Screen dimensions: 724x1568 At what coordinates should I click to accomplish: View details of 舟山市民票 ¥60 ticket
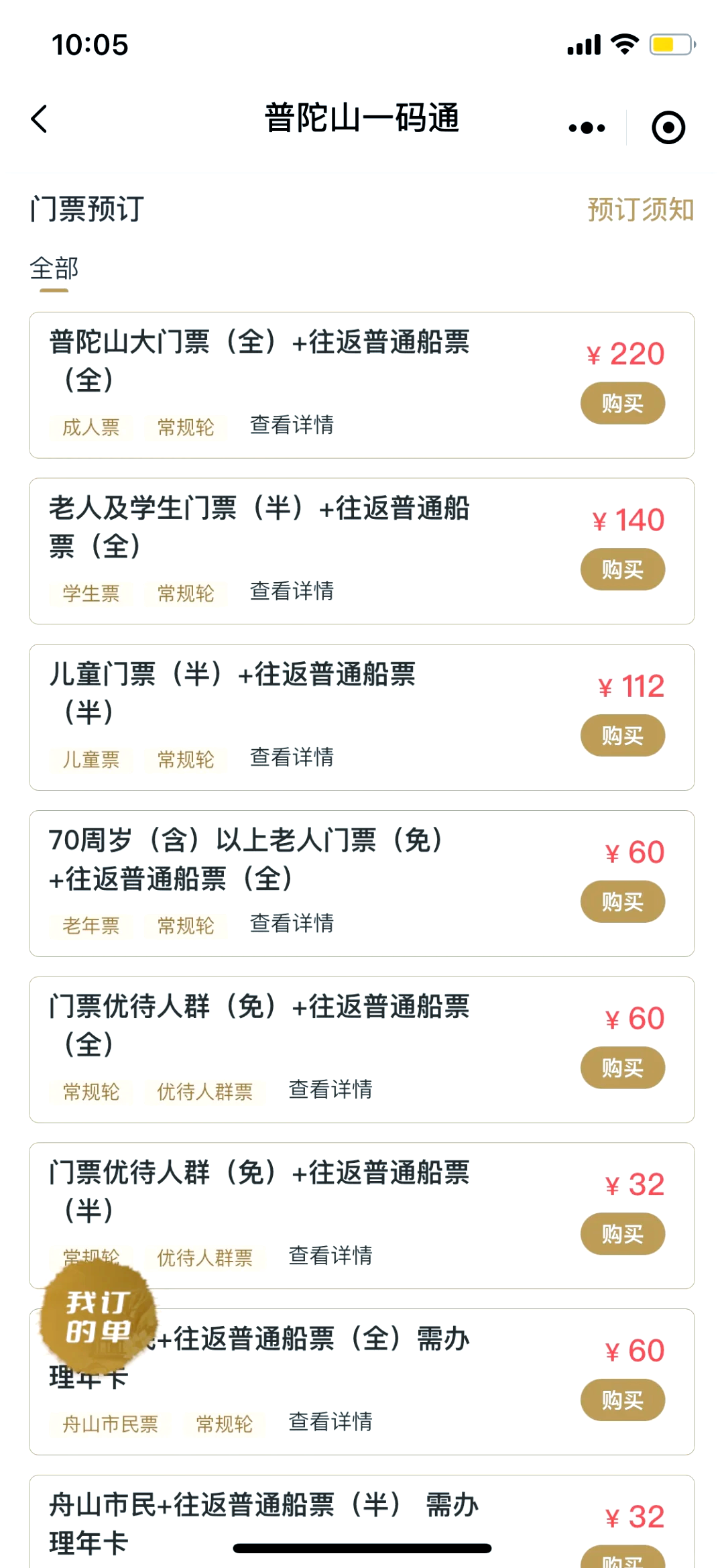pos(330,1422)
